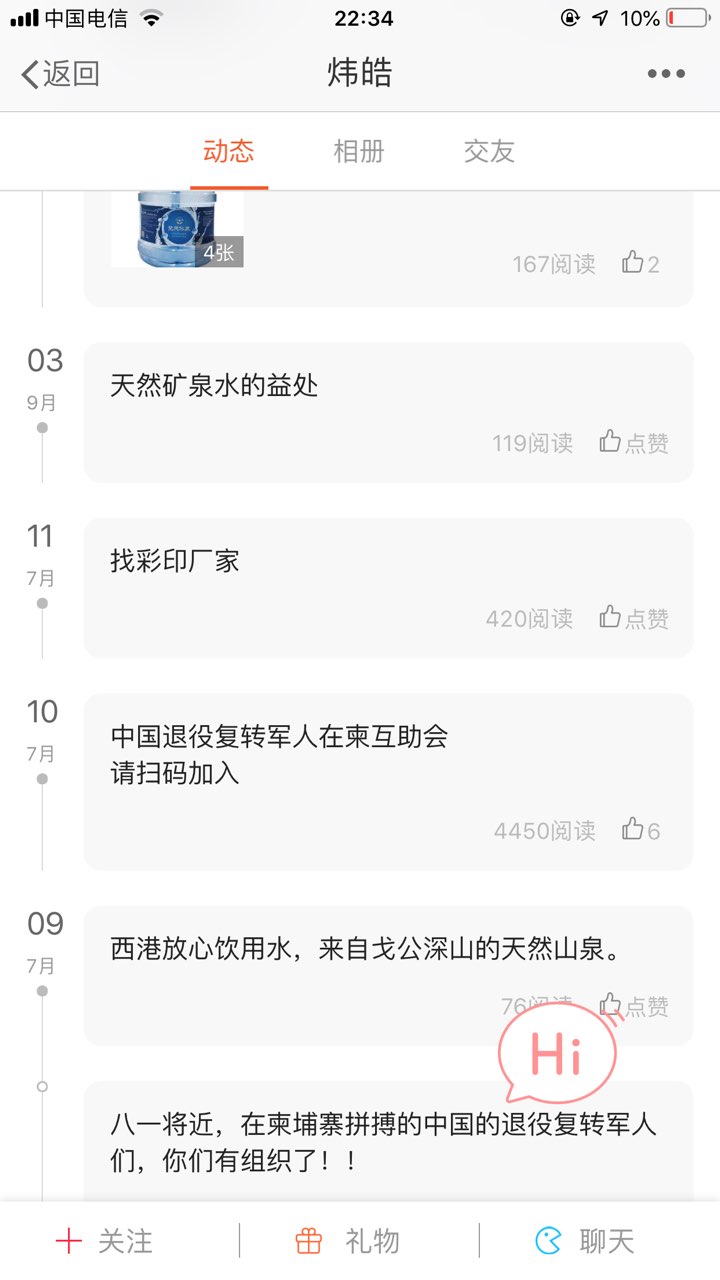This screenshot has height=1280, width=720.
Task: Go back using 返回 button
Action: click(x=60, y=74)
